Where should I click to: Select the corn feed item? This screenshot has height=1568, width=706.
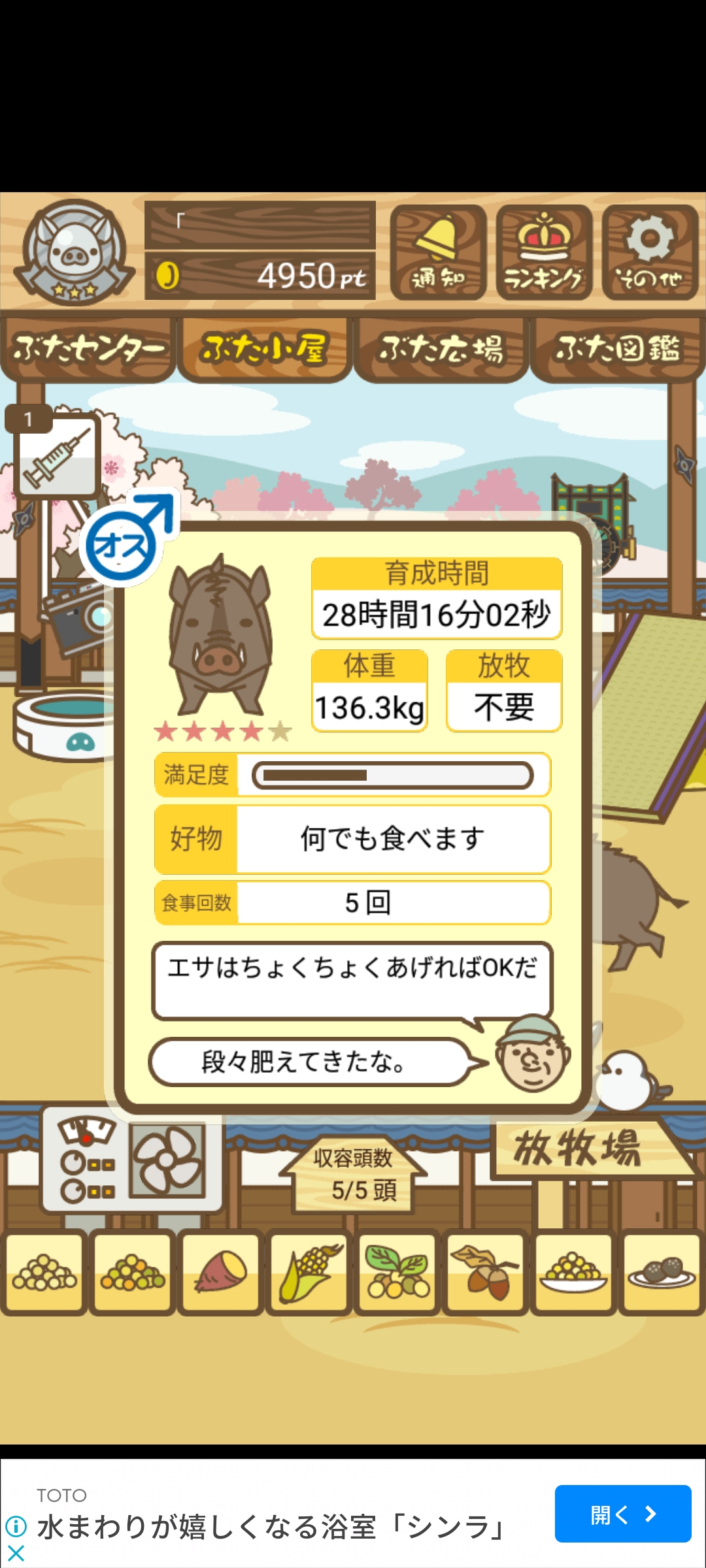pos(309,1271)
